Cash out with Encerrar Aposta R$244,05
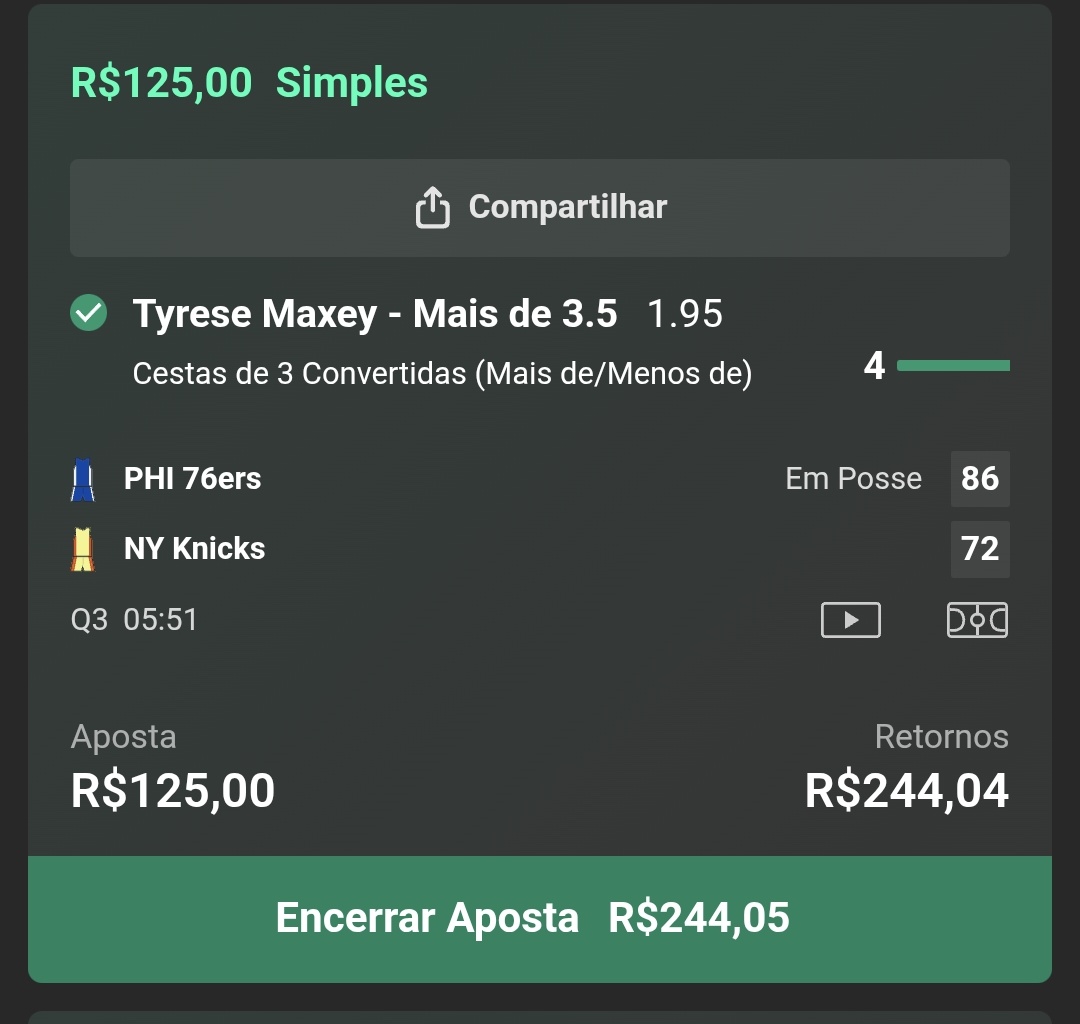Viewport: 1080px width, 1024px height. (x=540, y=918)
